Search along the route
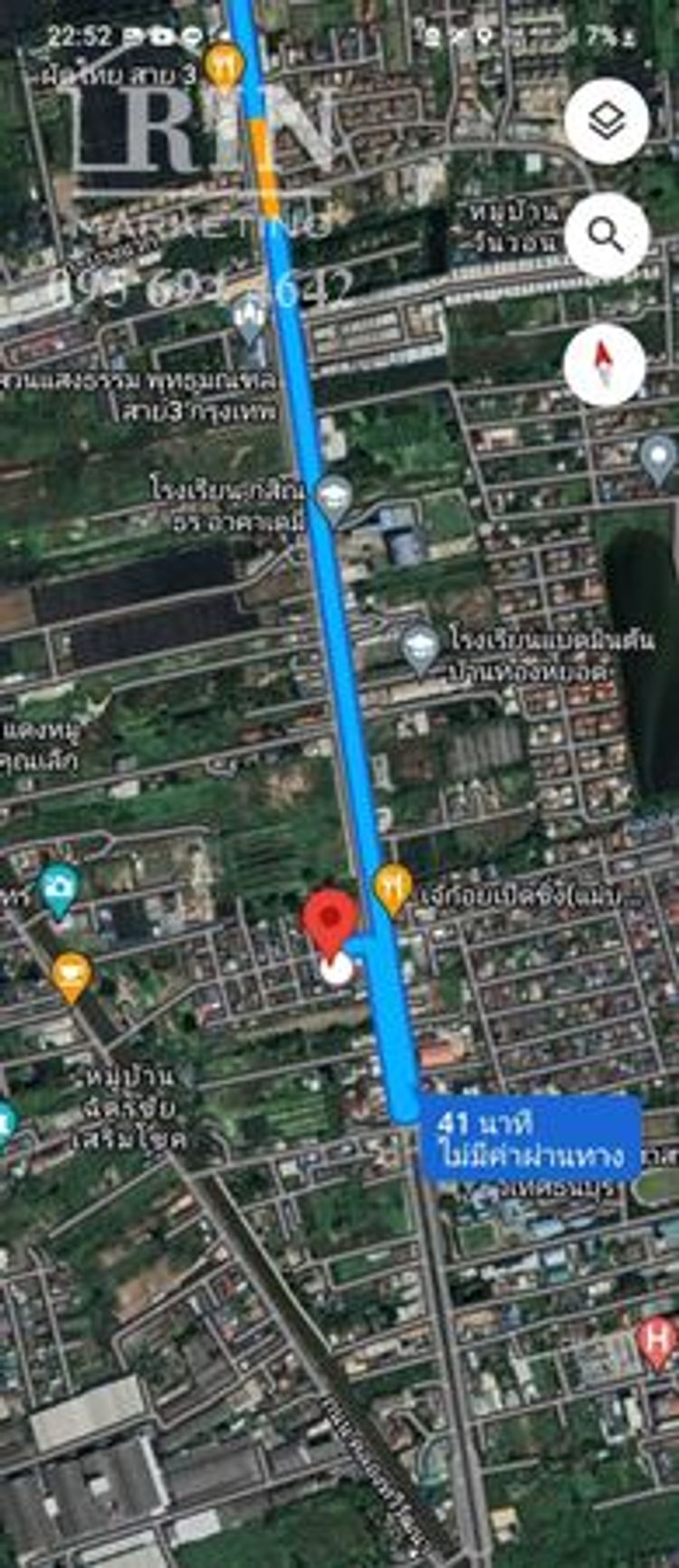The width and height of the screenshot is (679, 1568). pyautogui.click(x=606, y=236)
